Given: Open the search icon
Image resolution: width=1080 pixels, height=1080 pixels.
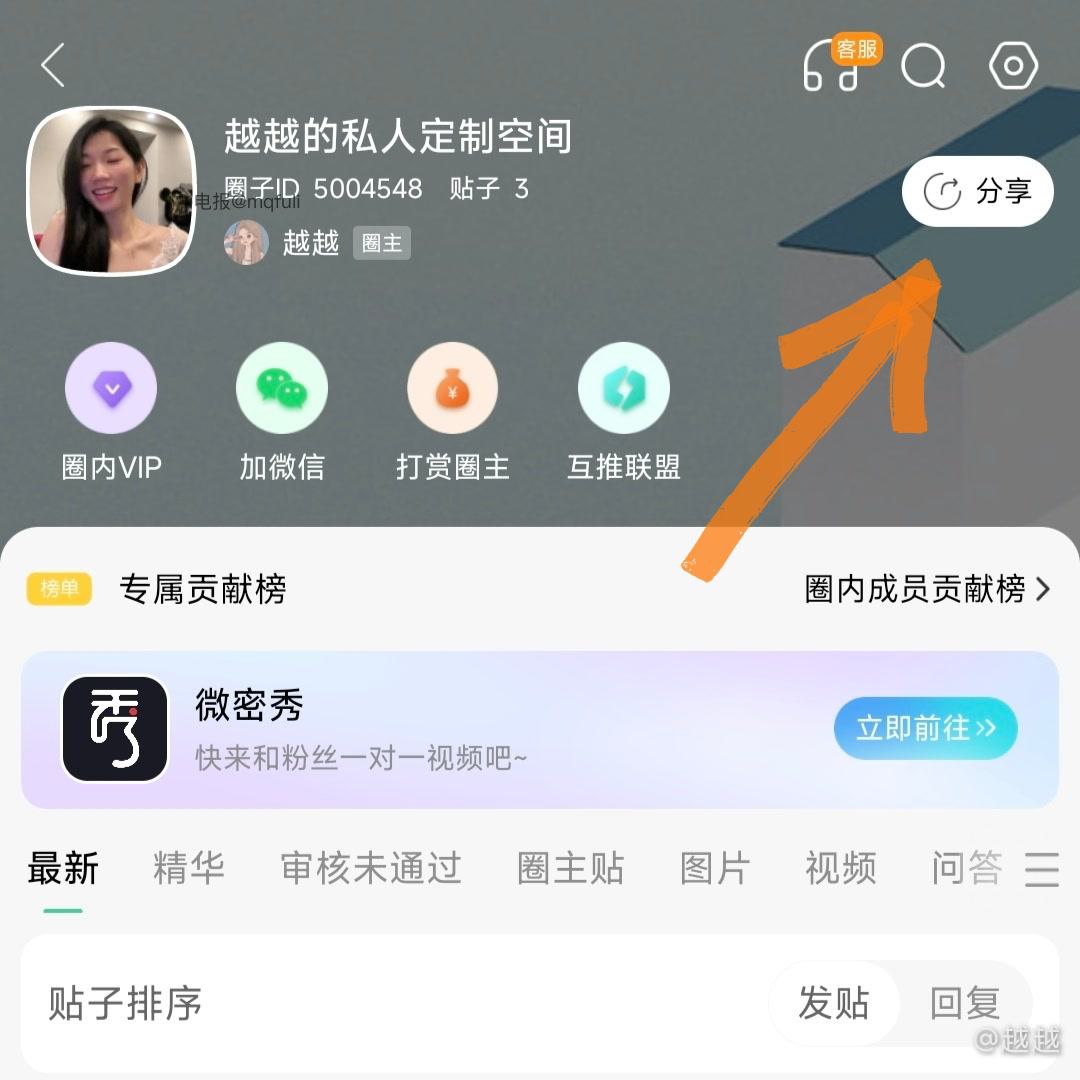Looking at the screenshot, I should 922,67.
